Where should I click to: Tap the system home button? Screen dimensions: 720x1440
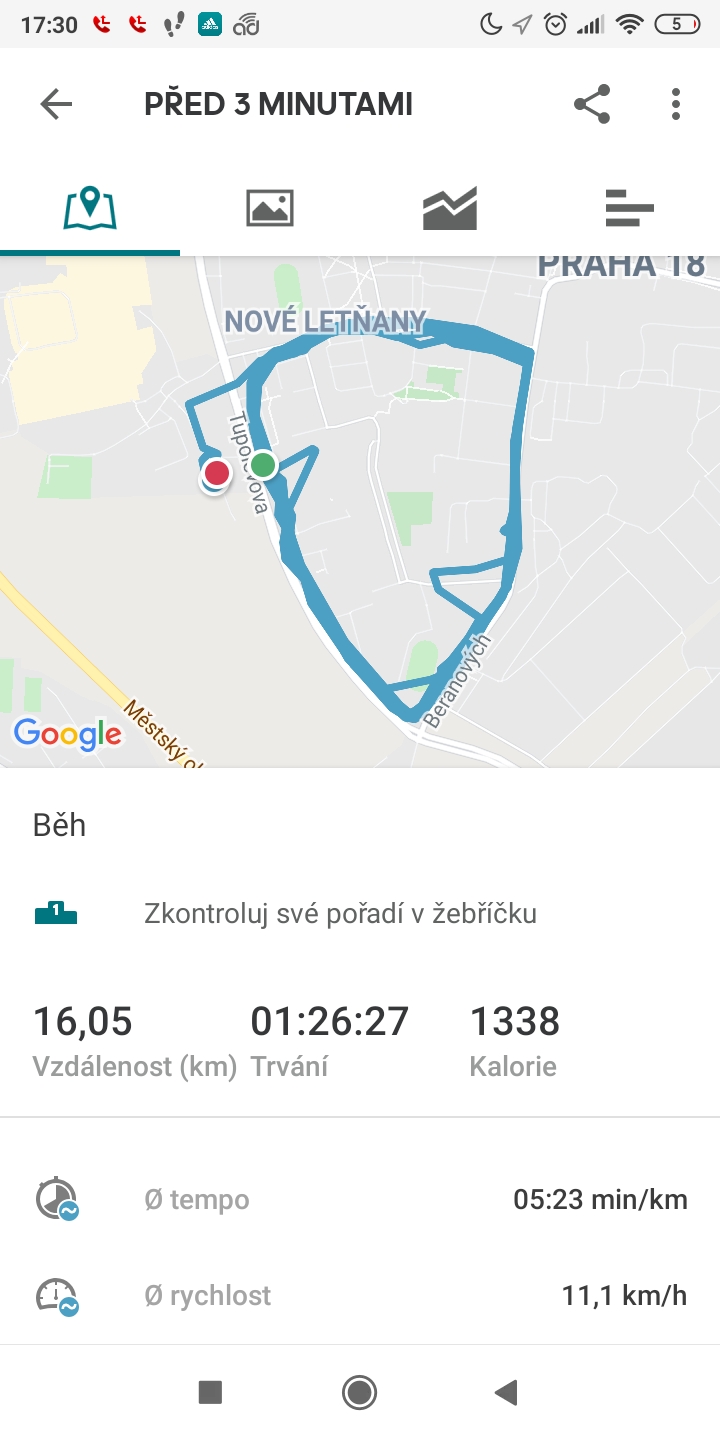click(x=359, y=1392)
